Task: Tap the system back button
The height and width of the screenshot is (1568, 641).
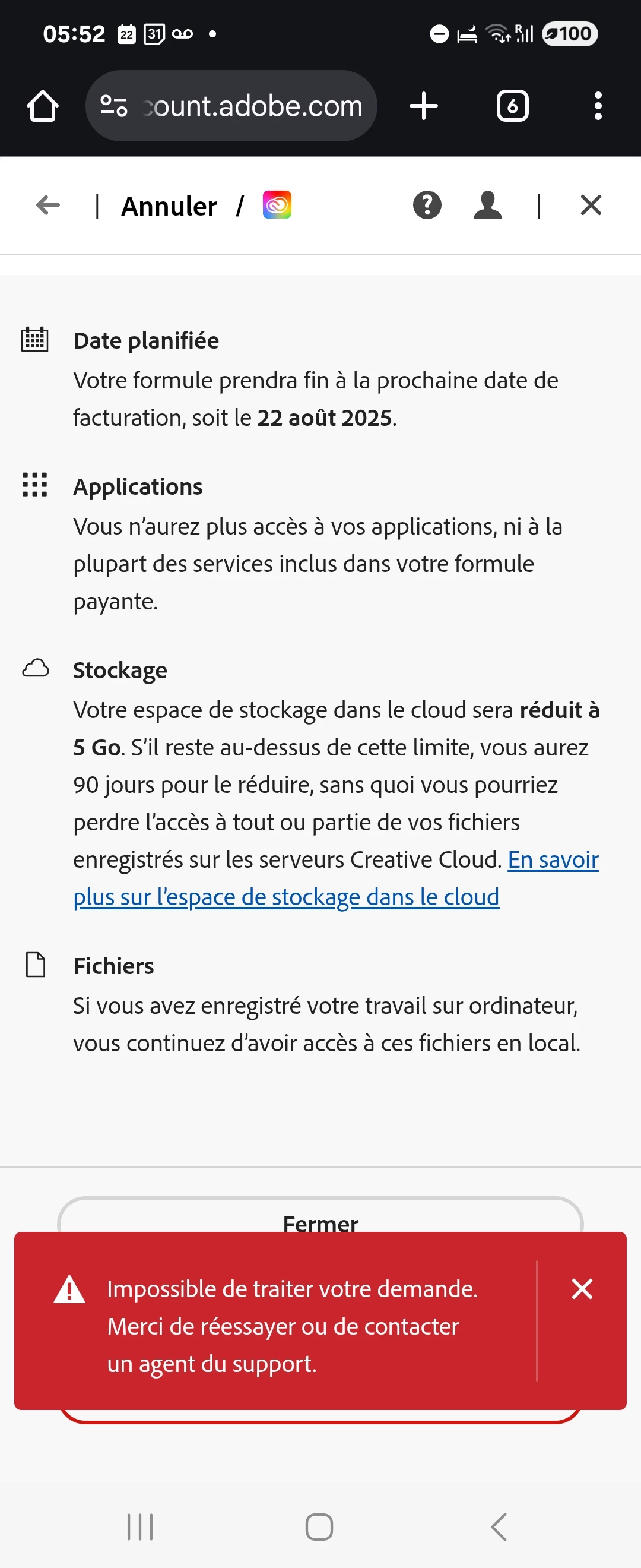Action: tap(499, 1526)
